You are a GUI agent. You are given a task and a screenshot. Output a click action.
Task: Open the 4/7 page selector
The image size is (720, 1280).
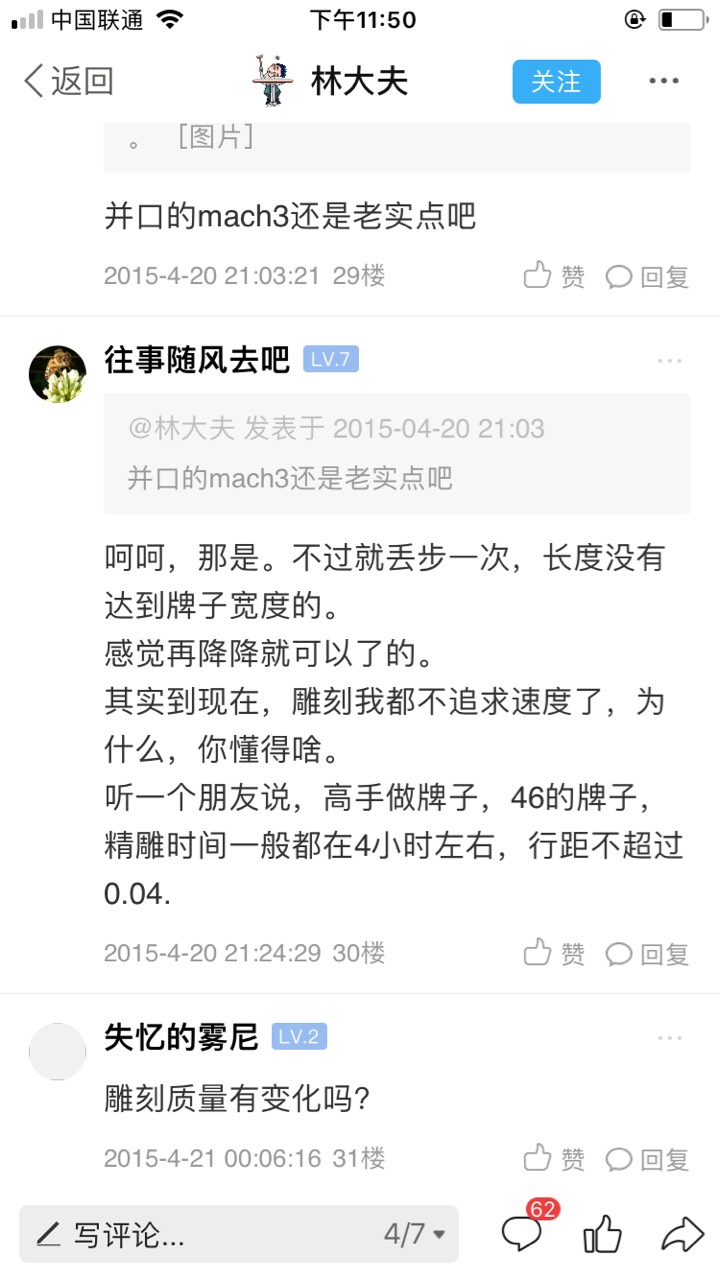tap(414, 1234)
